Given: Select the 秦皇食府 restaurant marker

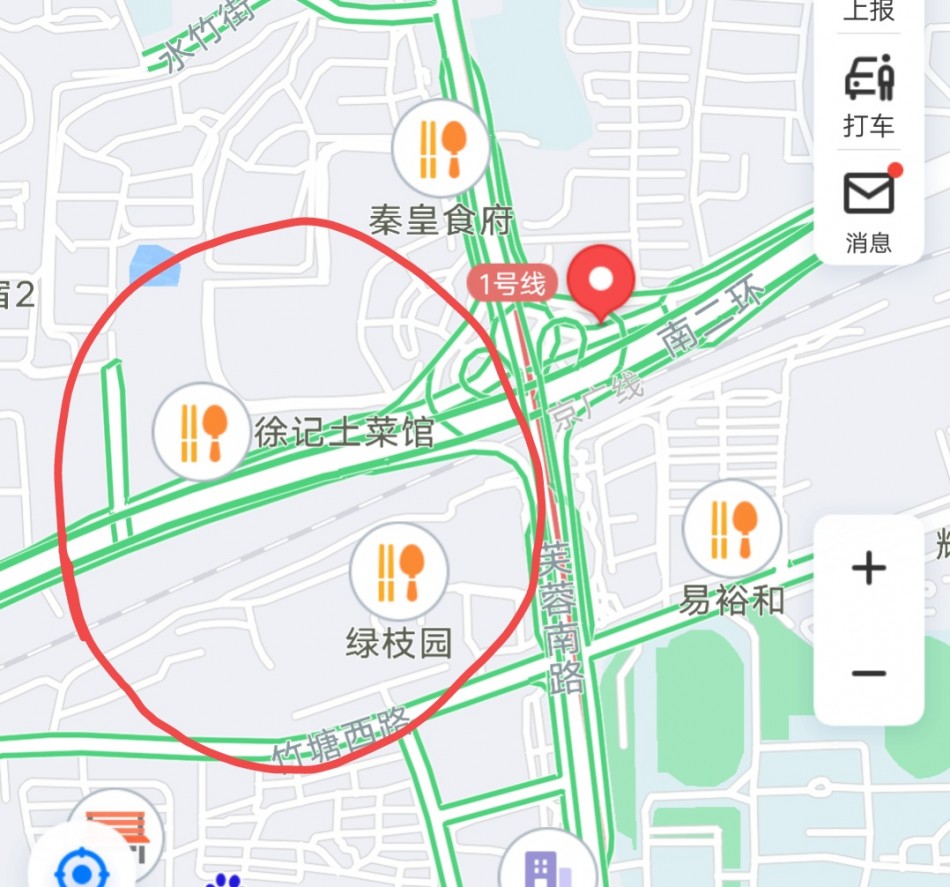Looking at the screenshot, I should (x=441, y=150).
